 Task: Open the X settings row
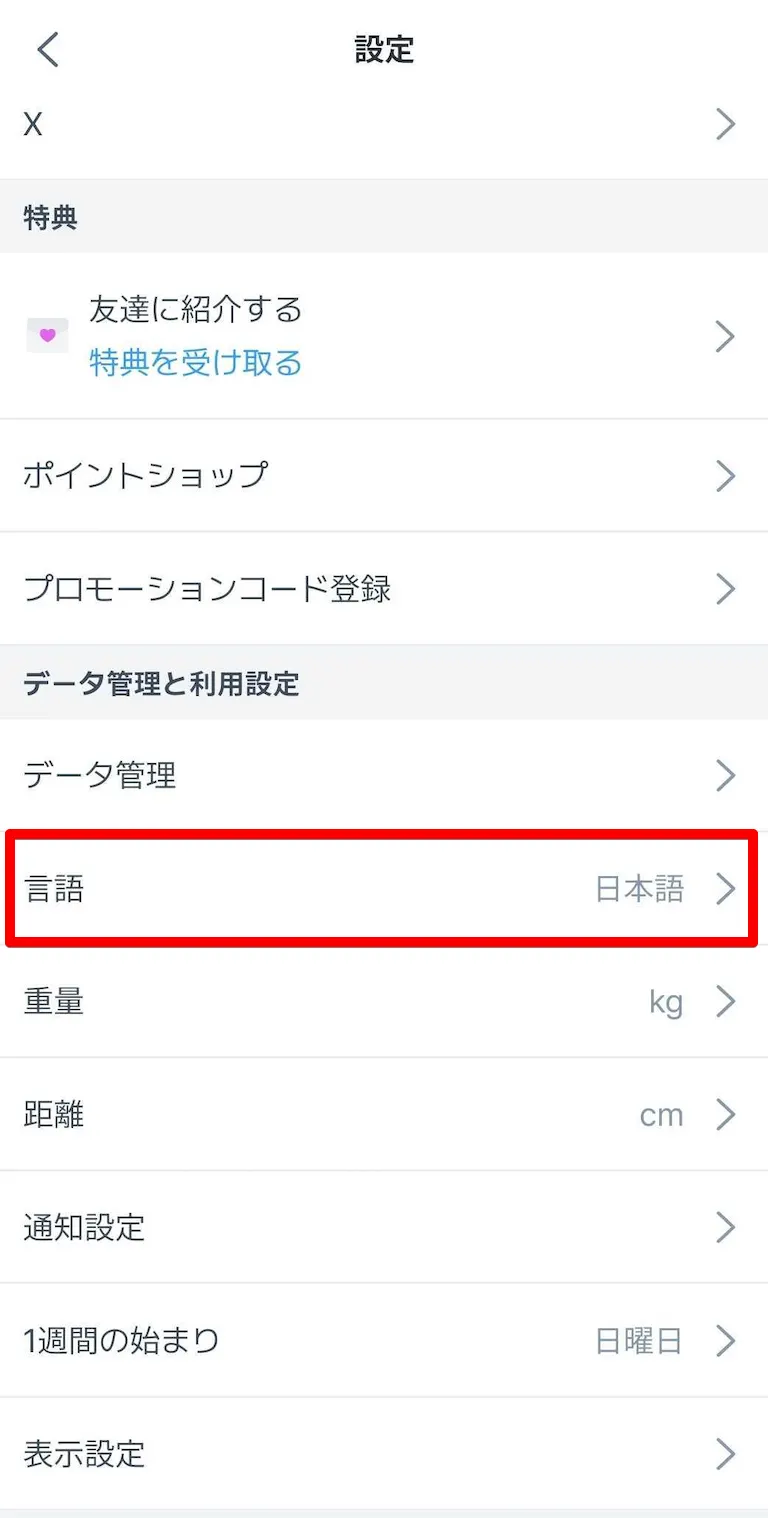[384, 125]
